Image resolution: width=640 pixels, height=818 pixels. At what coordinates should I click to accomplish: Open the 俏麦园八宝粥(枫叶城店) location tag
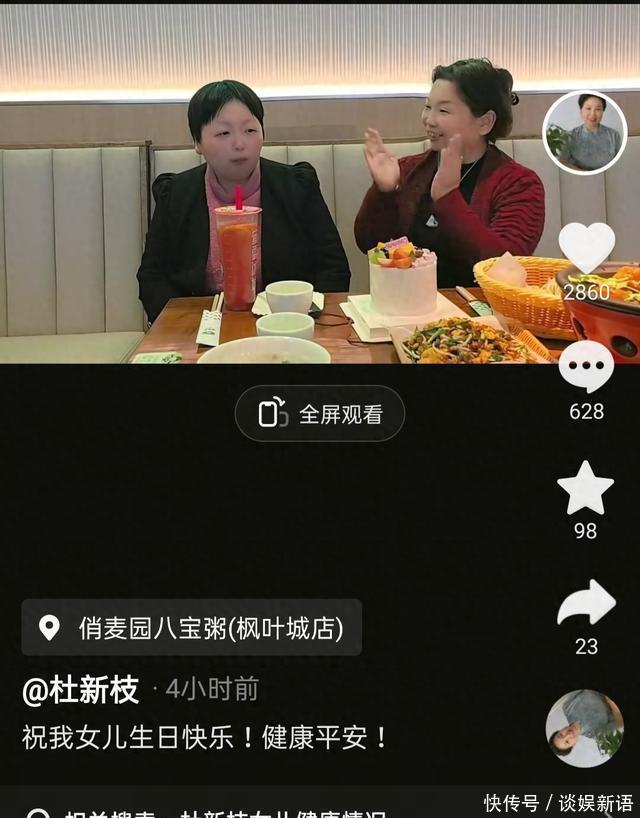(192, 628)
